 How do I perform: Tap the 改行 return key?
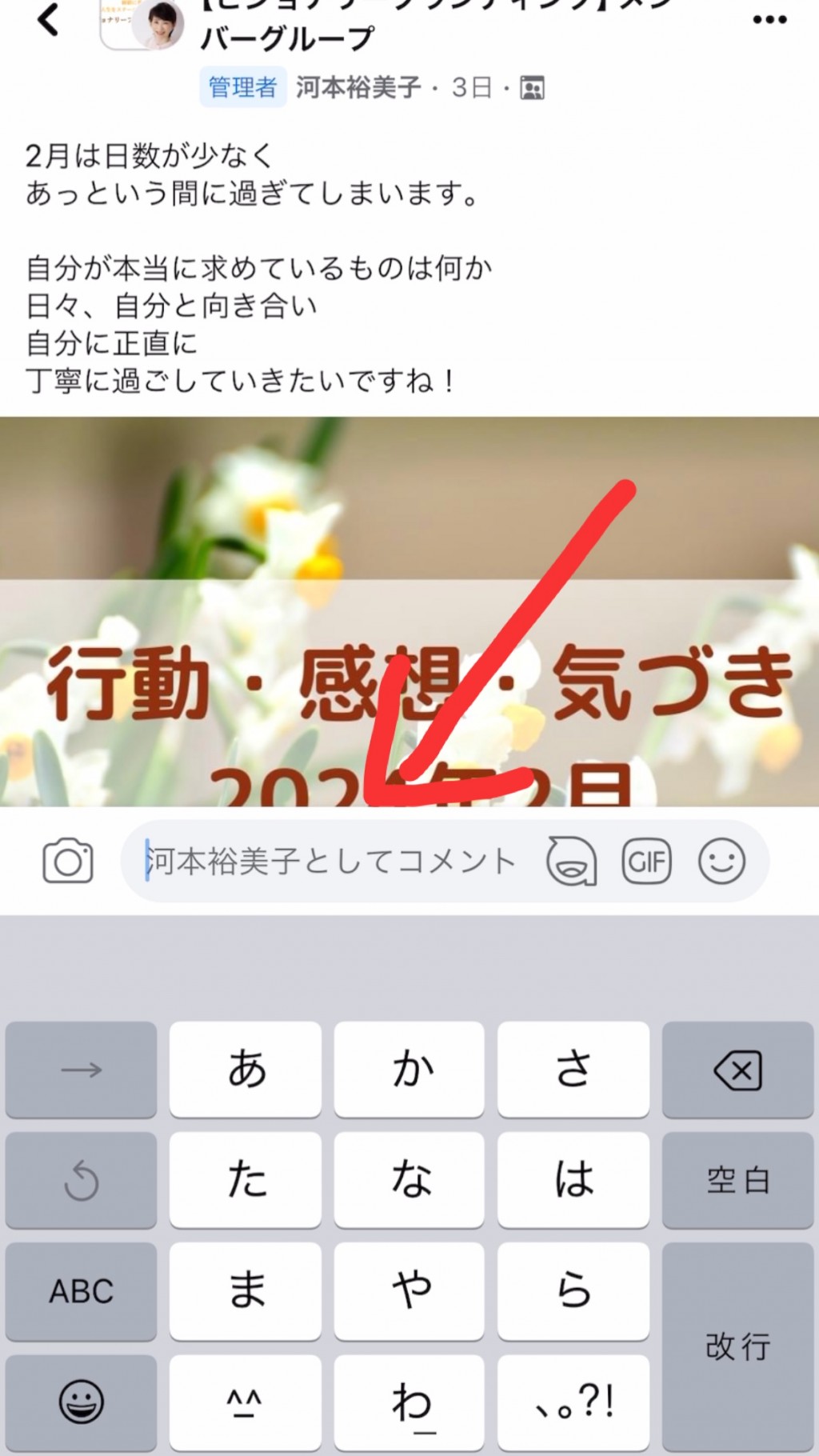[x=737, y=1346]
